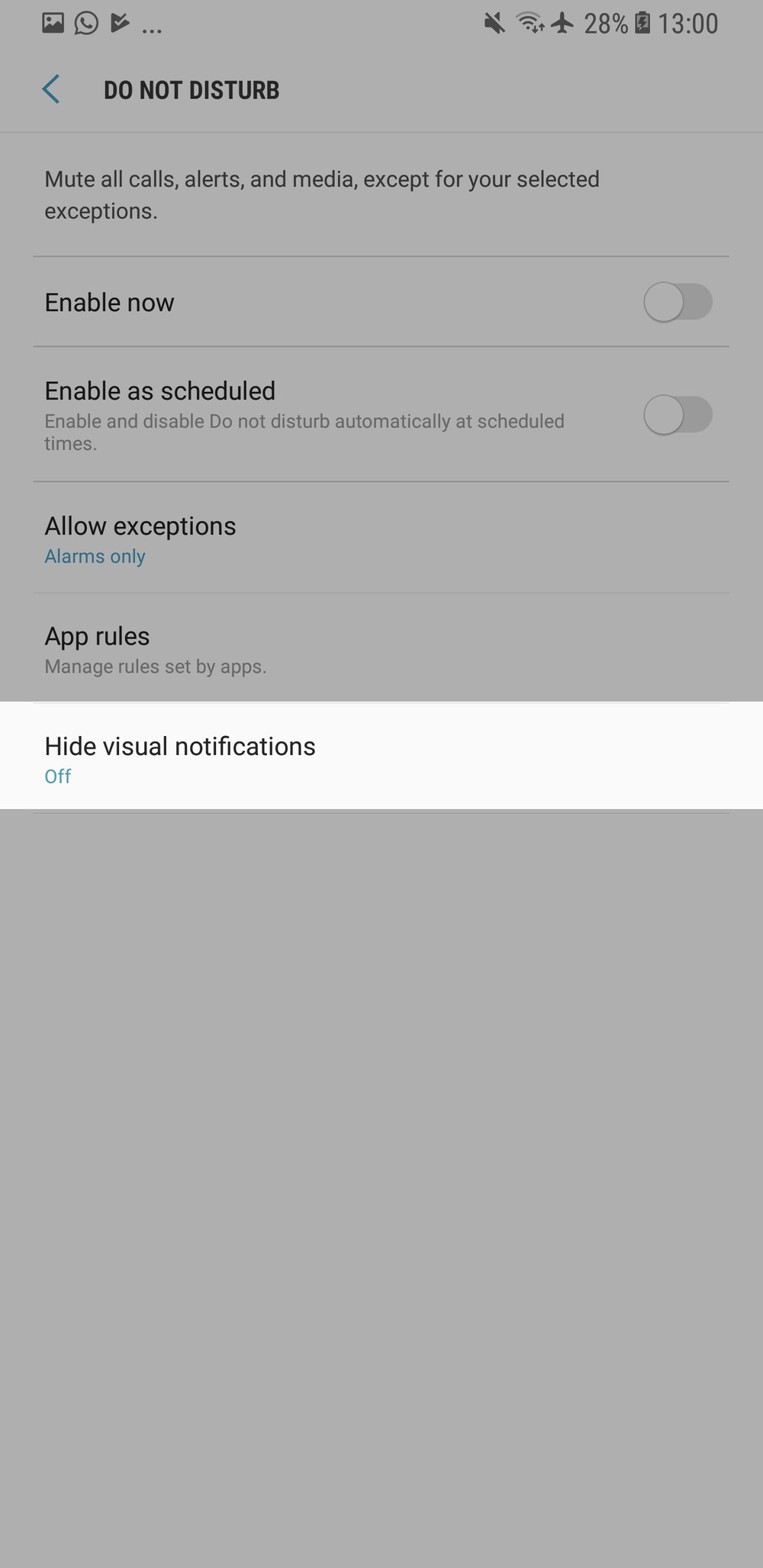
Task: Open Hide visual notifications
Action: [x=381, y=757]
